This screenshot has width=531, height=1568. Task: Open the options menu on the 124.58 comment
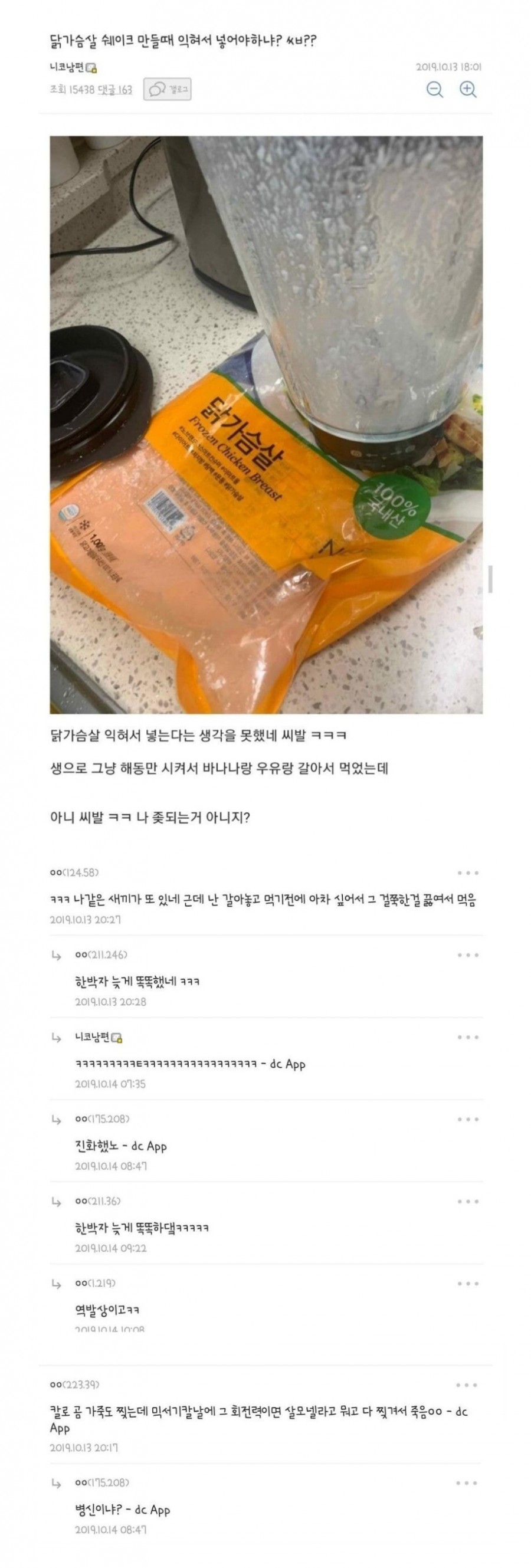pos(468,873)
